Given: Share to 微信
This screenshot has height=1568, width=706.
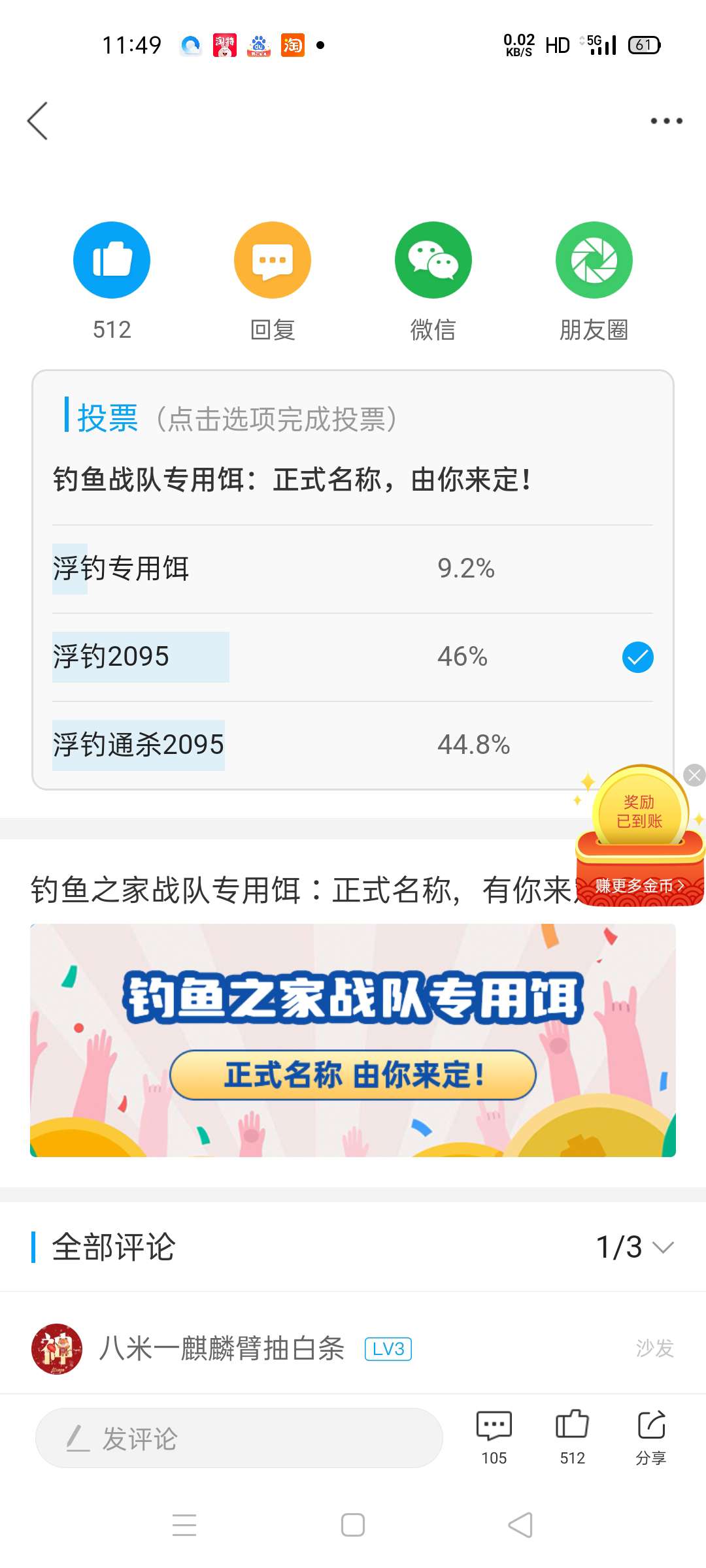Looking at the screenshot, I should click(433, 260).
